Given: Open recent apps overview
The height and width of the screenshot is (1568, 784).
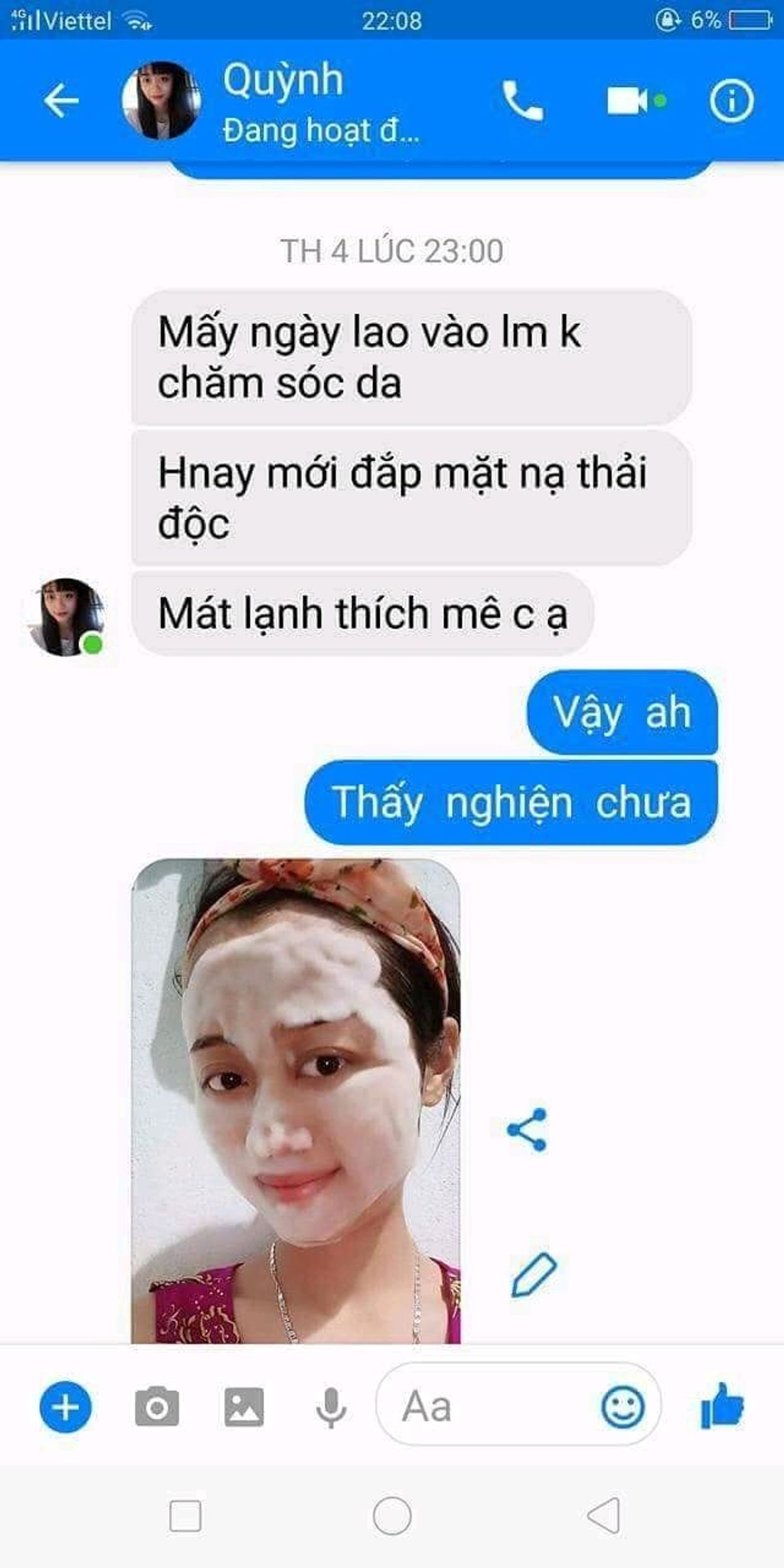Looking at the screenshot, I should tap(186, 1516).
